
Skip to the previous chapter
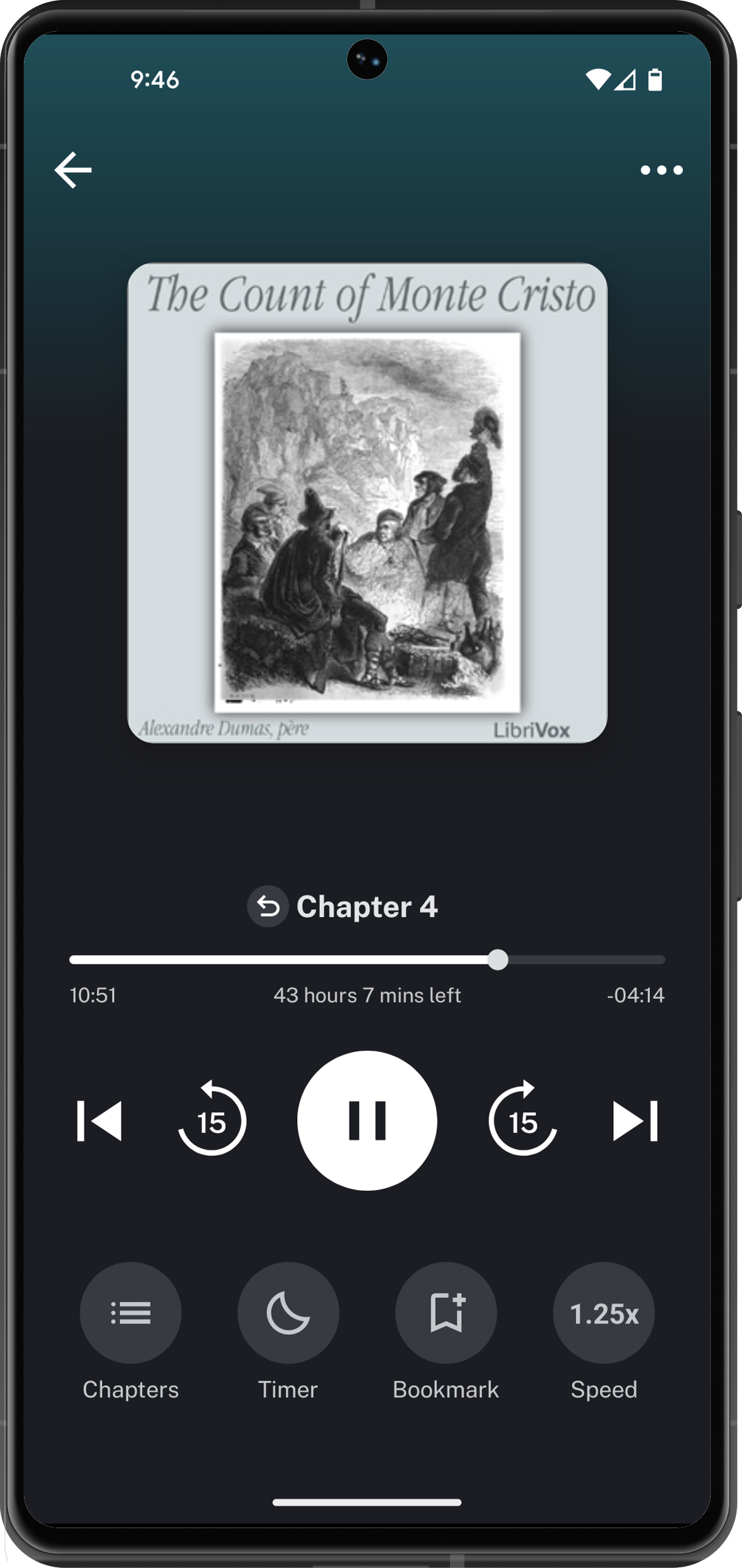(100, 1121)
